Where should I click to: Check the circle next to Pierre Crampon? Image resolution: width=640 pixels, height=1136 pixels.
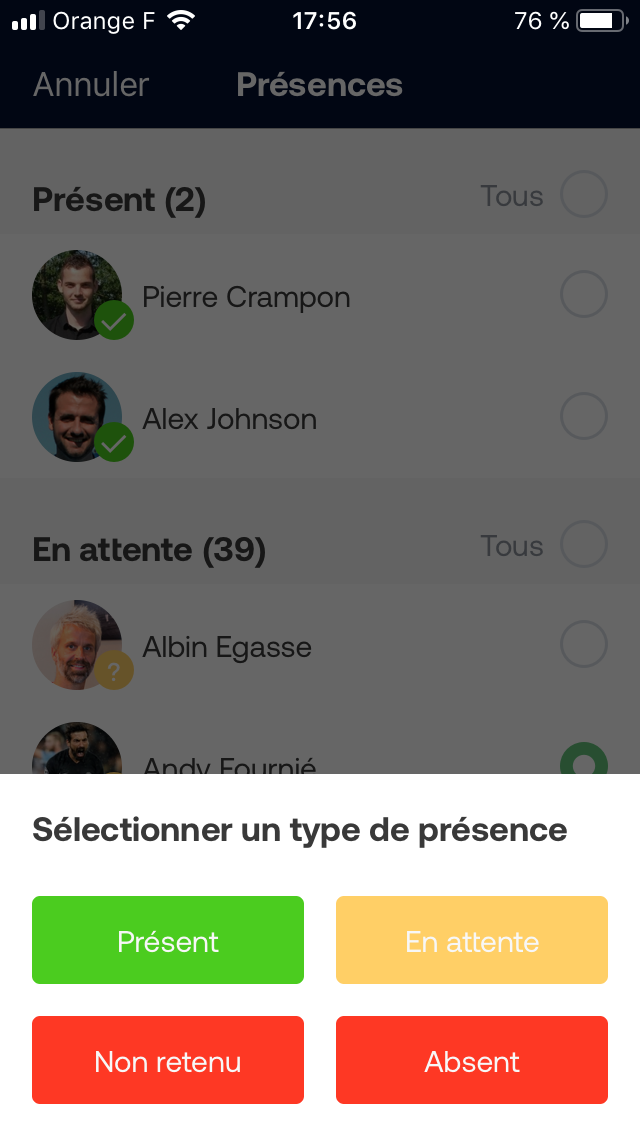(x=584, y=295)
